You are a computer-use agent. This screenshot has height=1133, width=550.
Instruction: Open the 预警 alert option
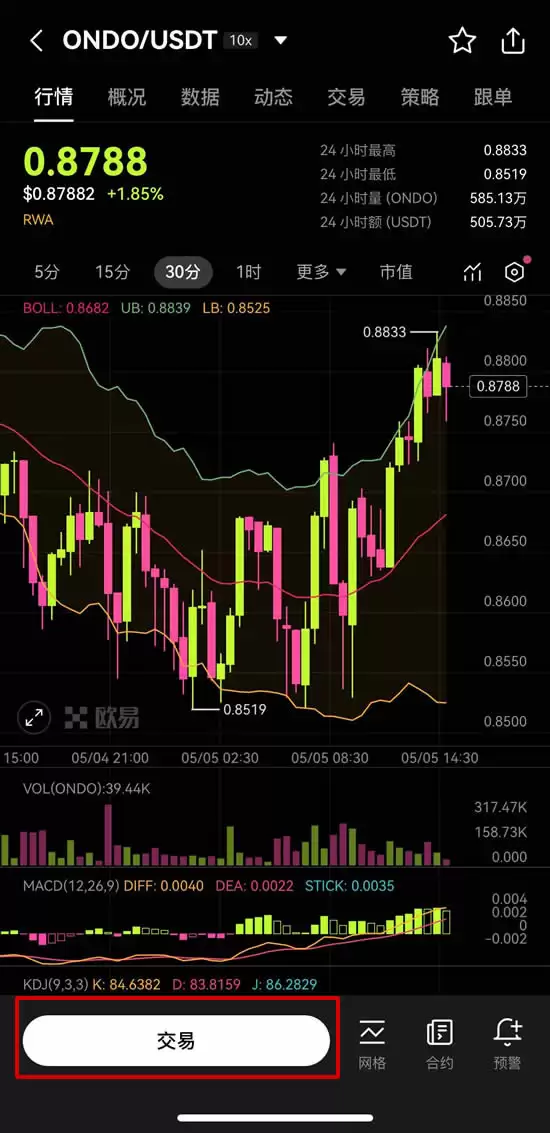(507, 1044)
